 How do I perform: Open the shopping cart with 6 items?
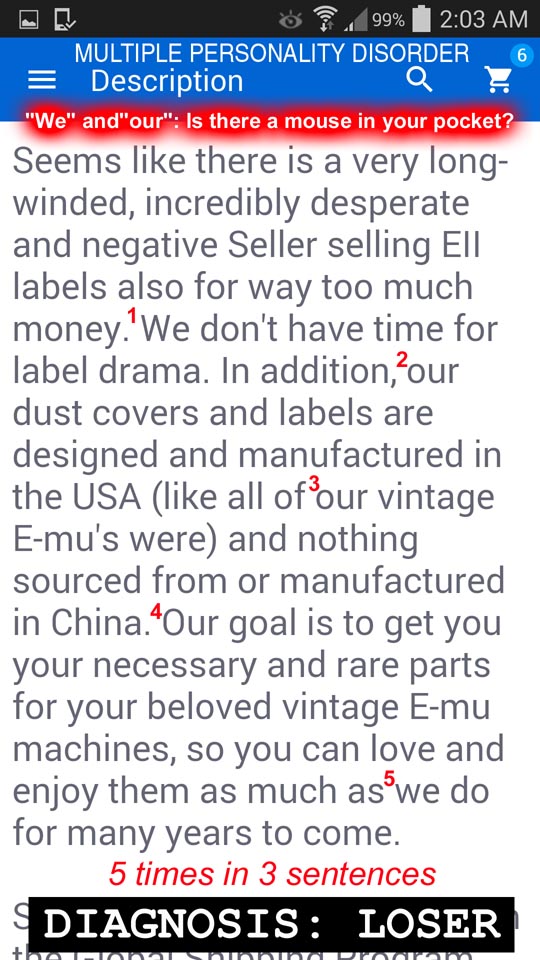(499, 80)
